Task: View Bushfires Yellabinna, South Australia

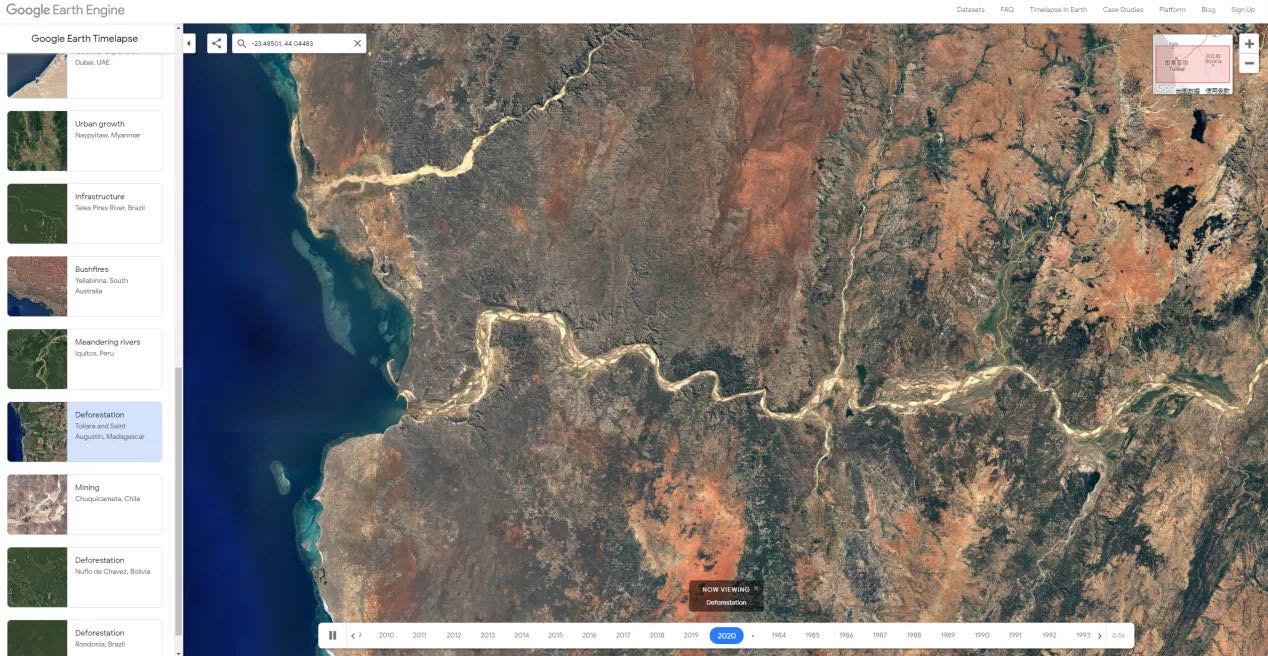Action: [85, 287]
